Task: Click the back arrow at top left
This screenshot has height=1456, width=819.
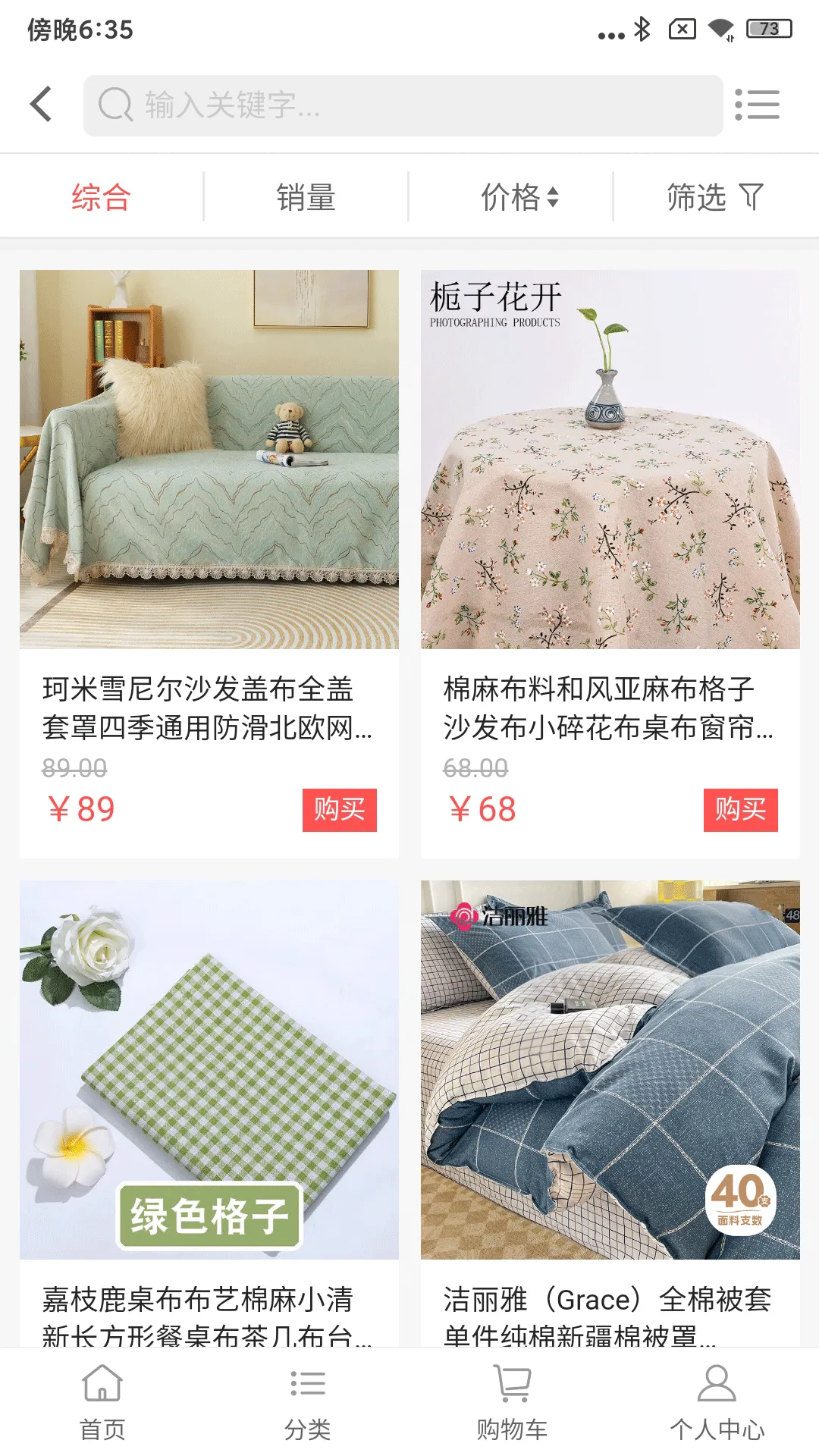Action: [39, 104]
